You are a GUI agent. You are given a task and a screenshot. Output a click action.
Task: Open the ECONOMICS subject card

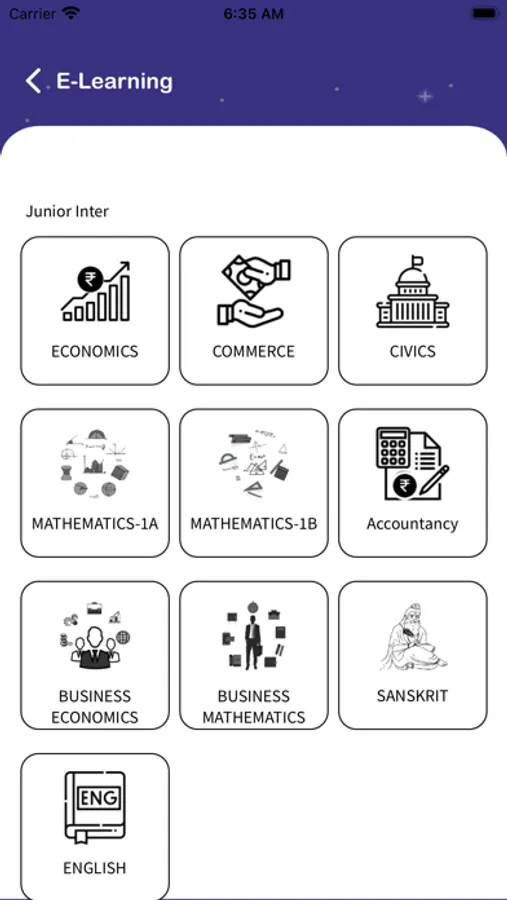(95, 311)
